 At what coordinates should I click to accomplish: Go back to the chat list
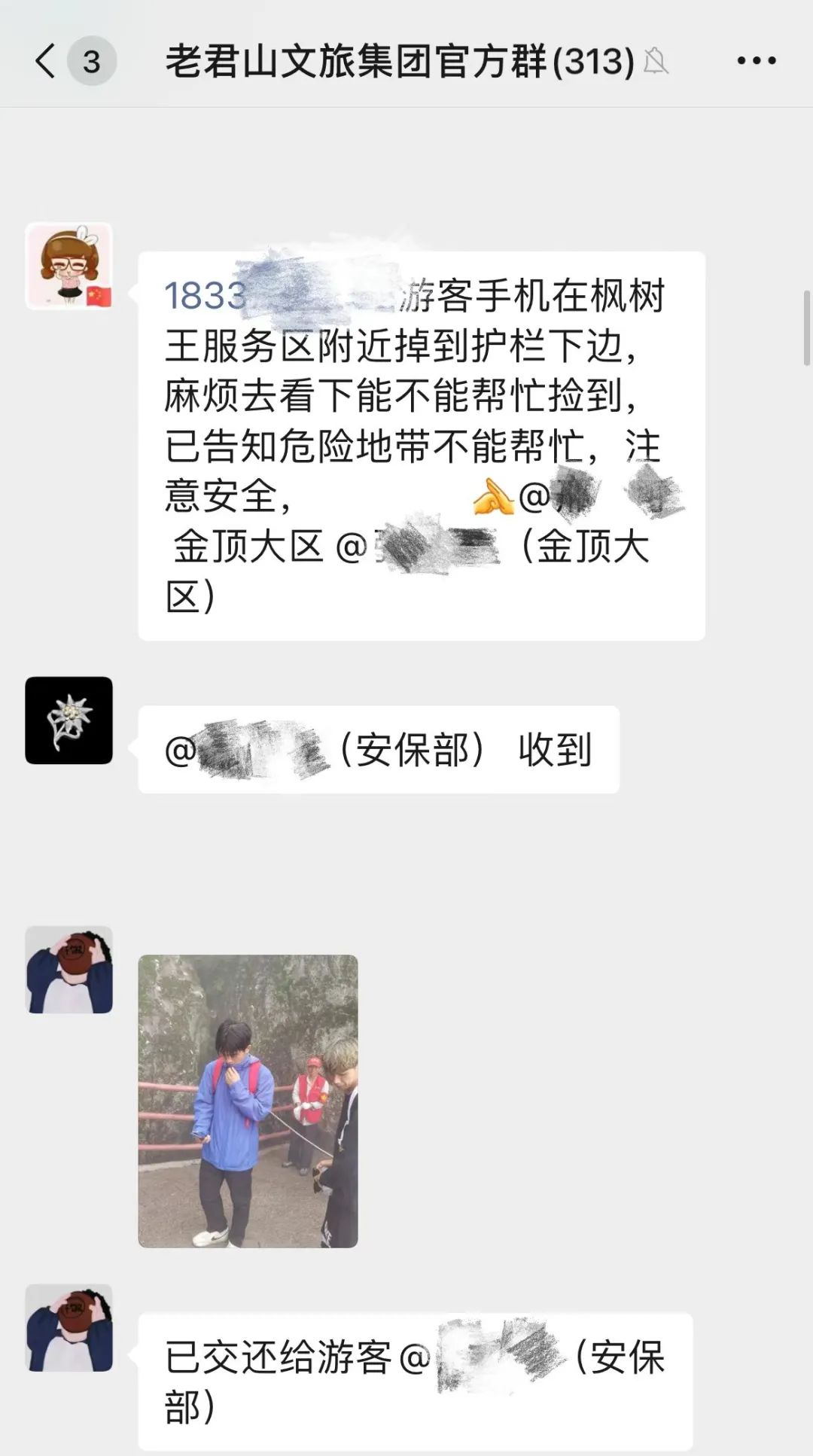(45, 61)
